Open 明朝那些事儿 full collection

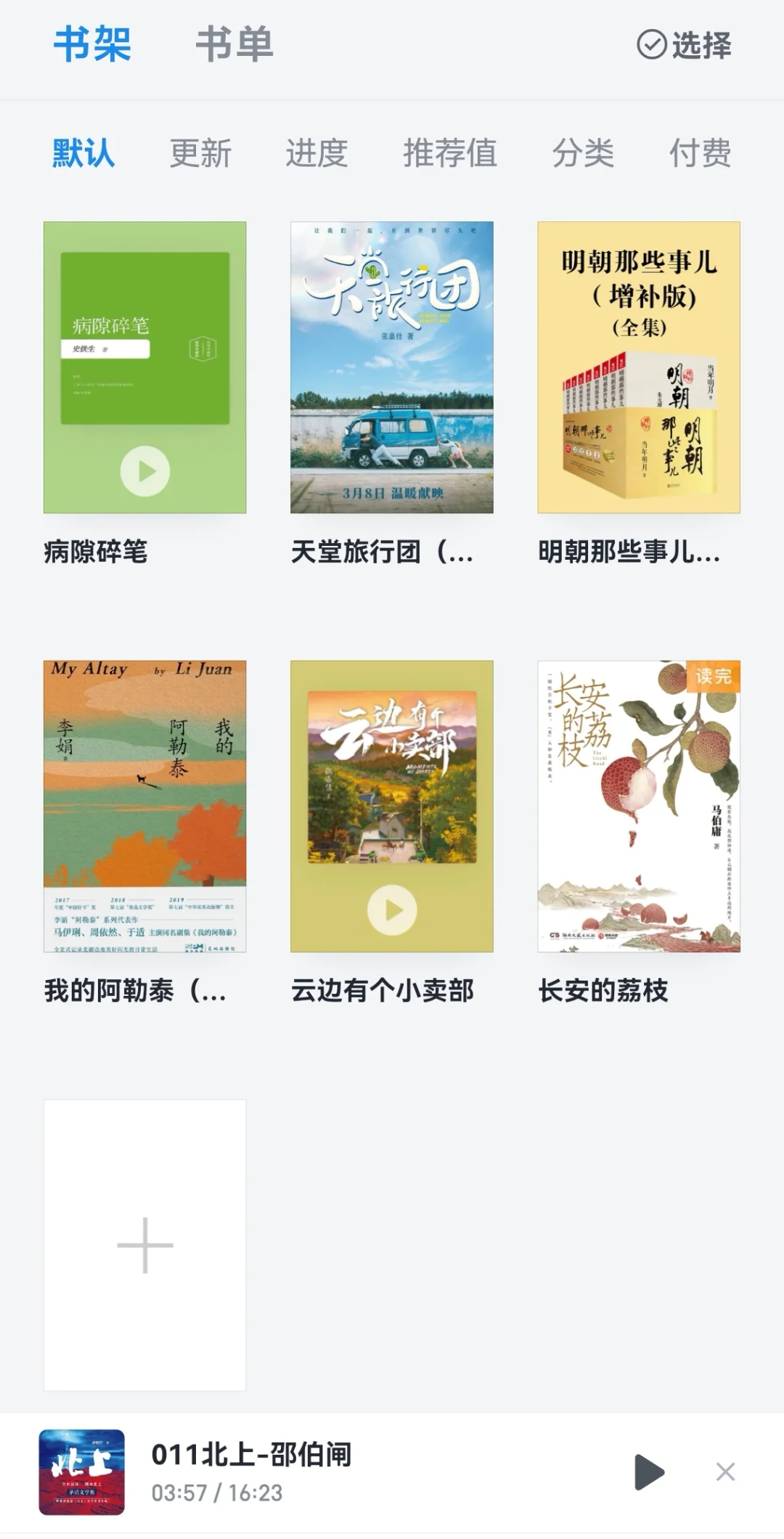point(639,367)
